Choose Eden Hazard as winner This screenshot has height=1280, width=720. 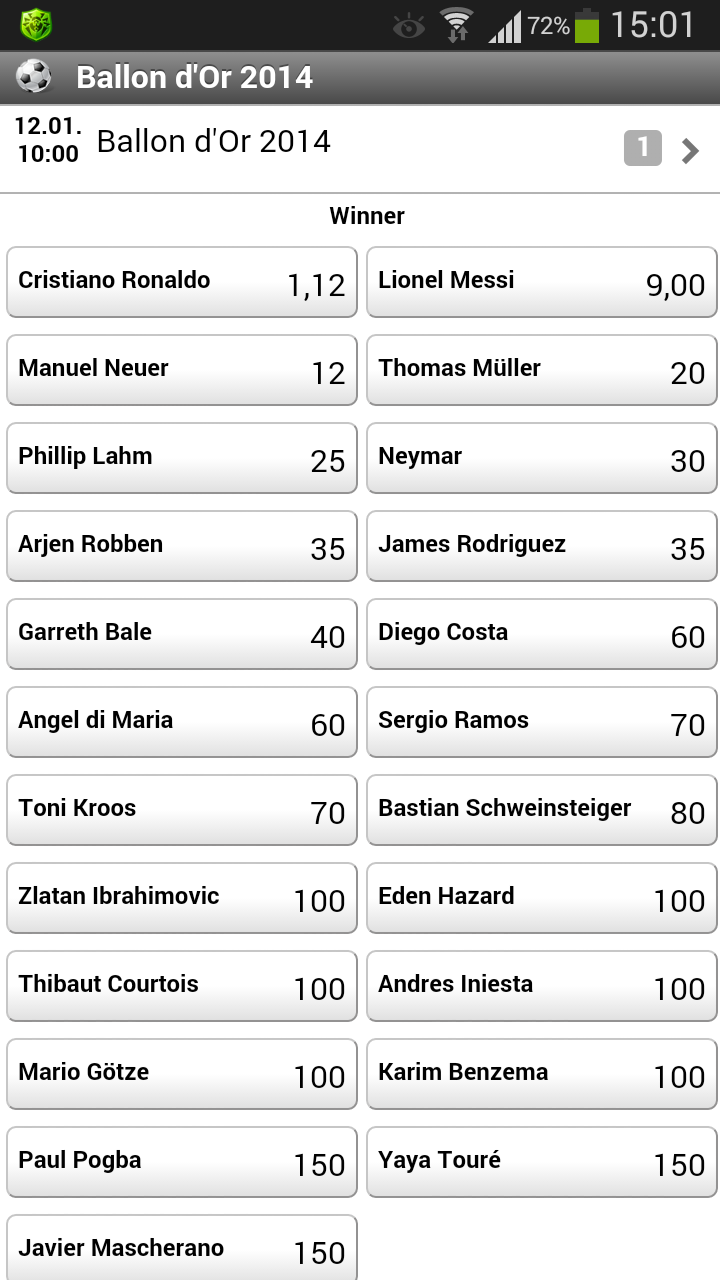542,899
